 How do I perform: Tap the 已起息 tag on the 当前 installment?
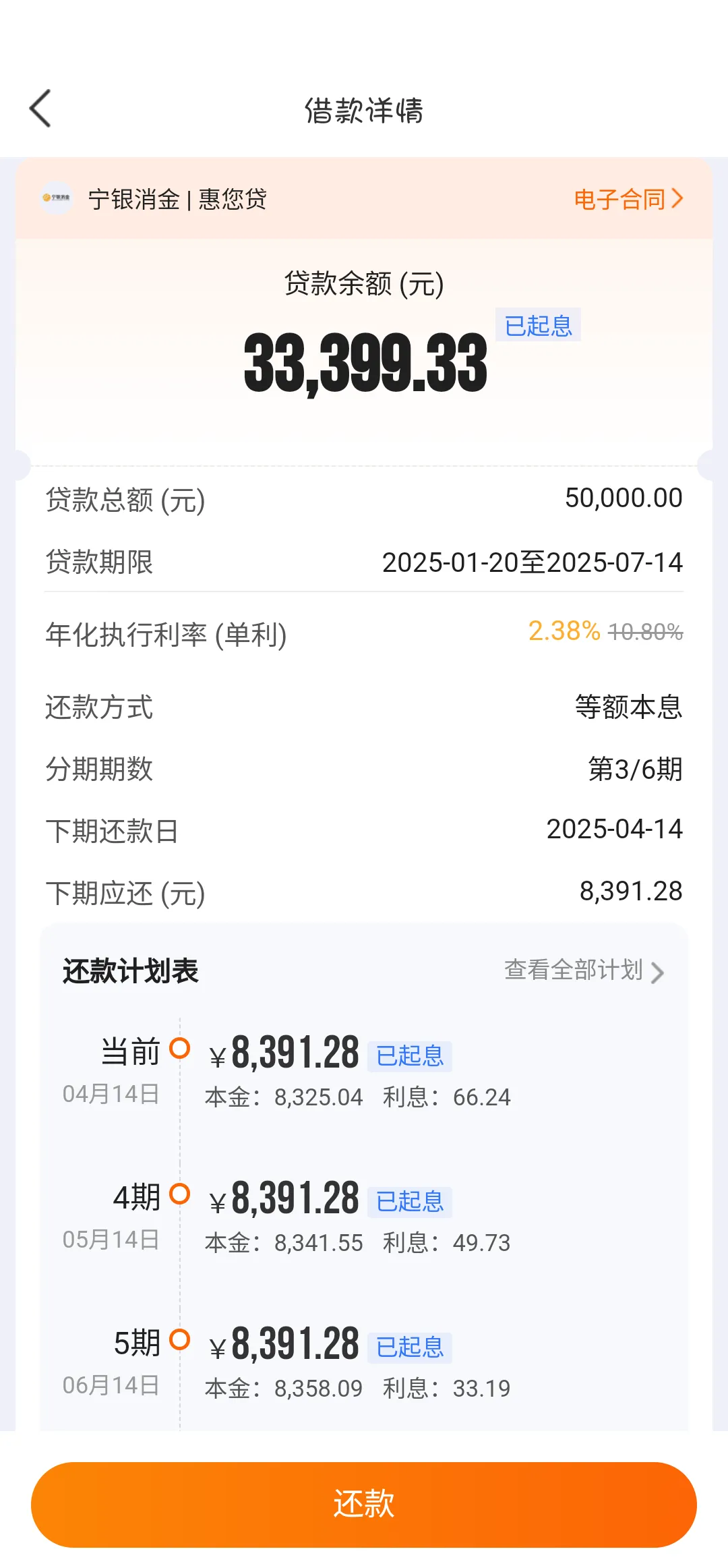409,1057
